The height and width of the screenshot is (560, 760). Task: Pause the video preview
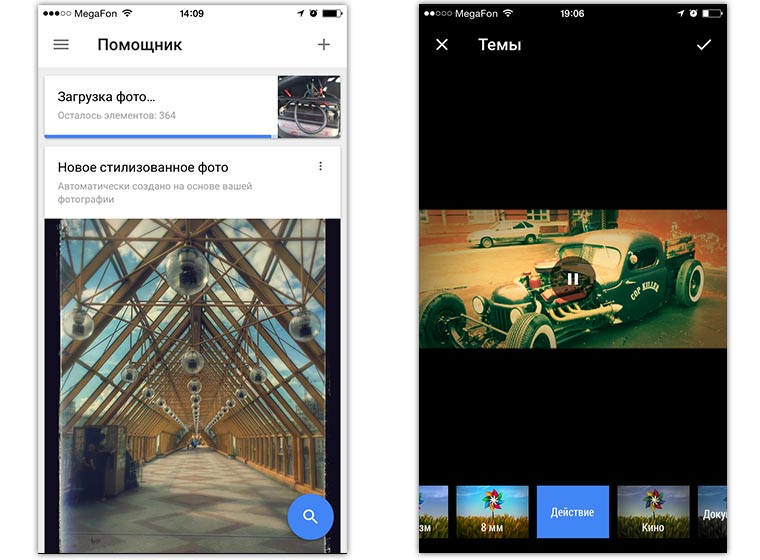pos(572,279)
